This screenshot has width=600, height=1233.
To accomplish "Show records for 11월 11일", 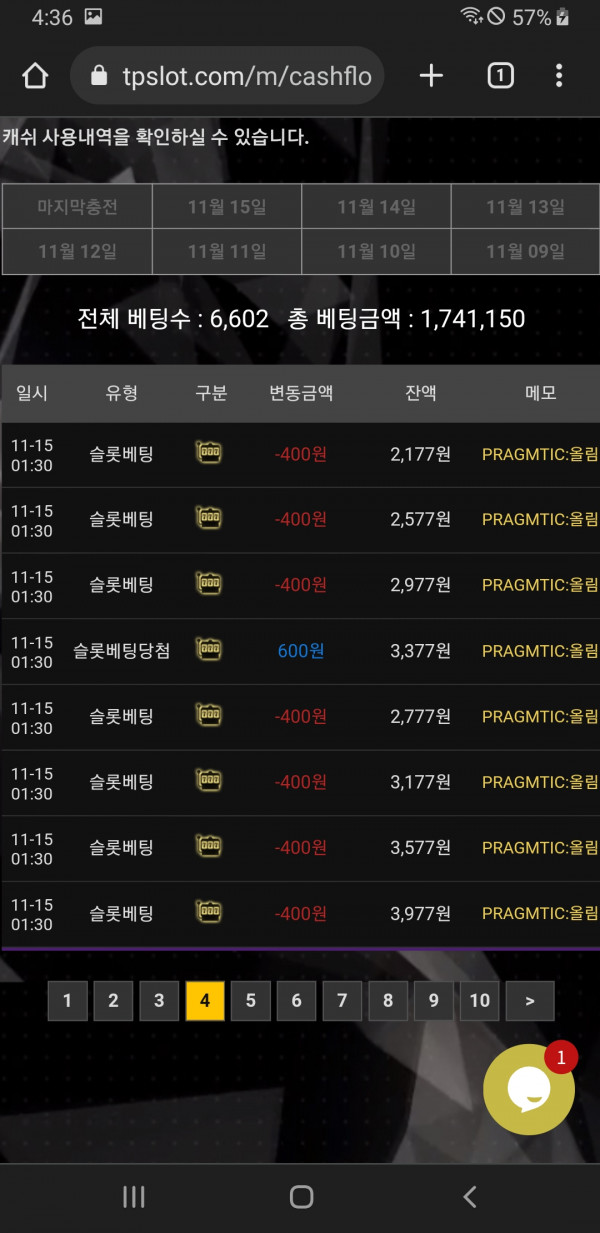I will (x=227, y=252).
